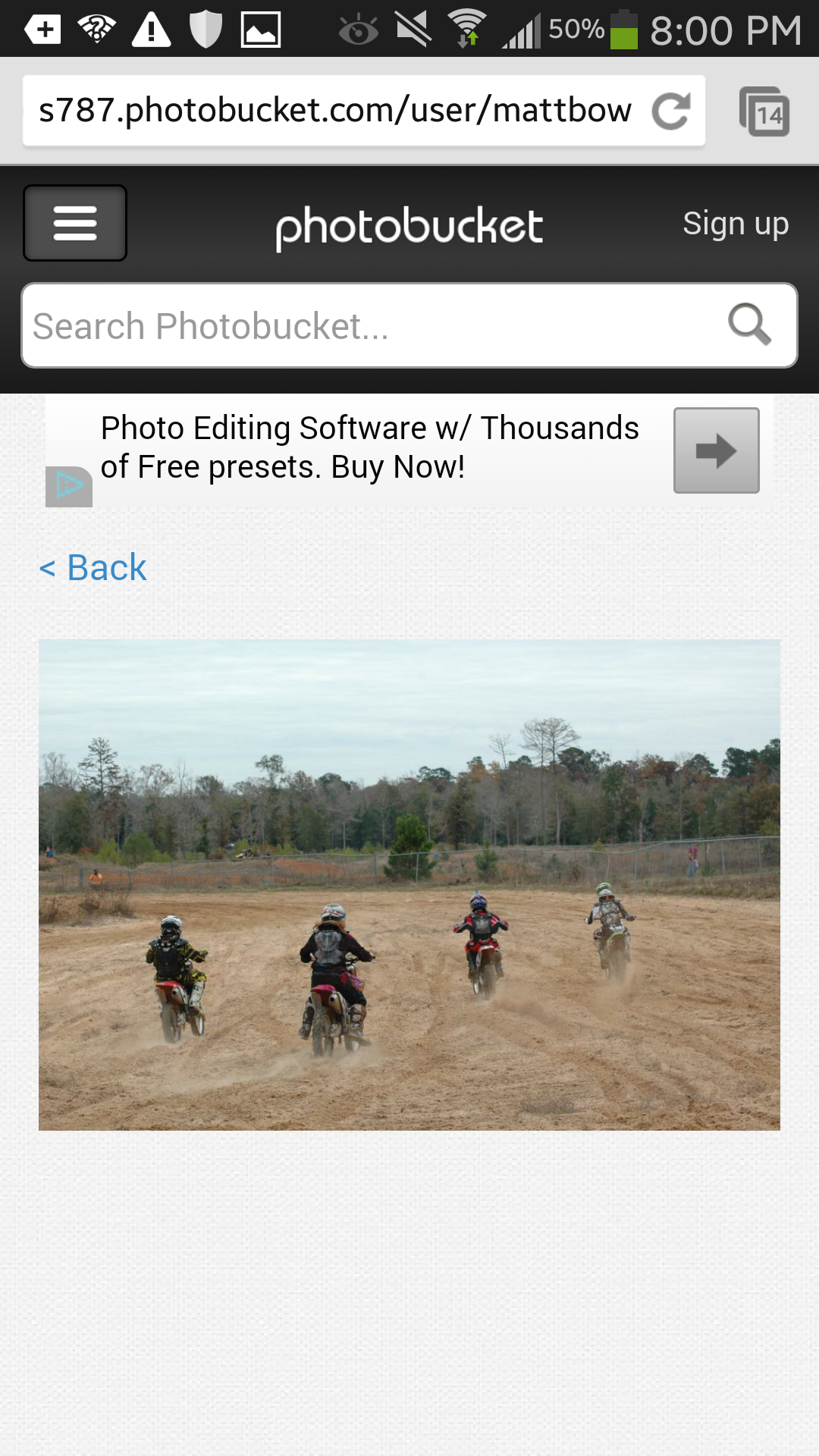819x1456 pixels.
Task: Tap the browser URL address bar
Action: tap(335, 111)
